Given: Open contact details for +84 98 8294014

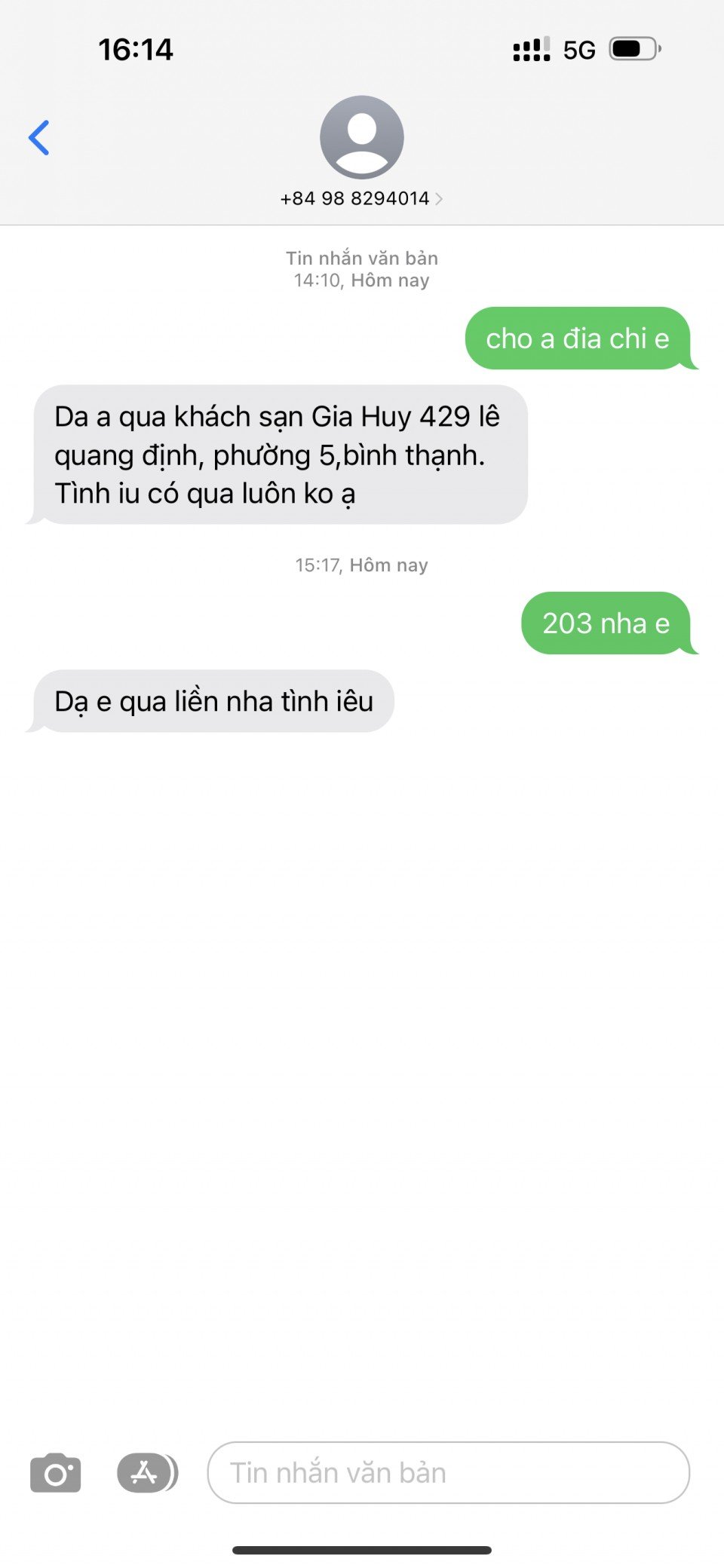Looking at the screenshot, I should (x=361, y=198).
